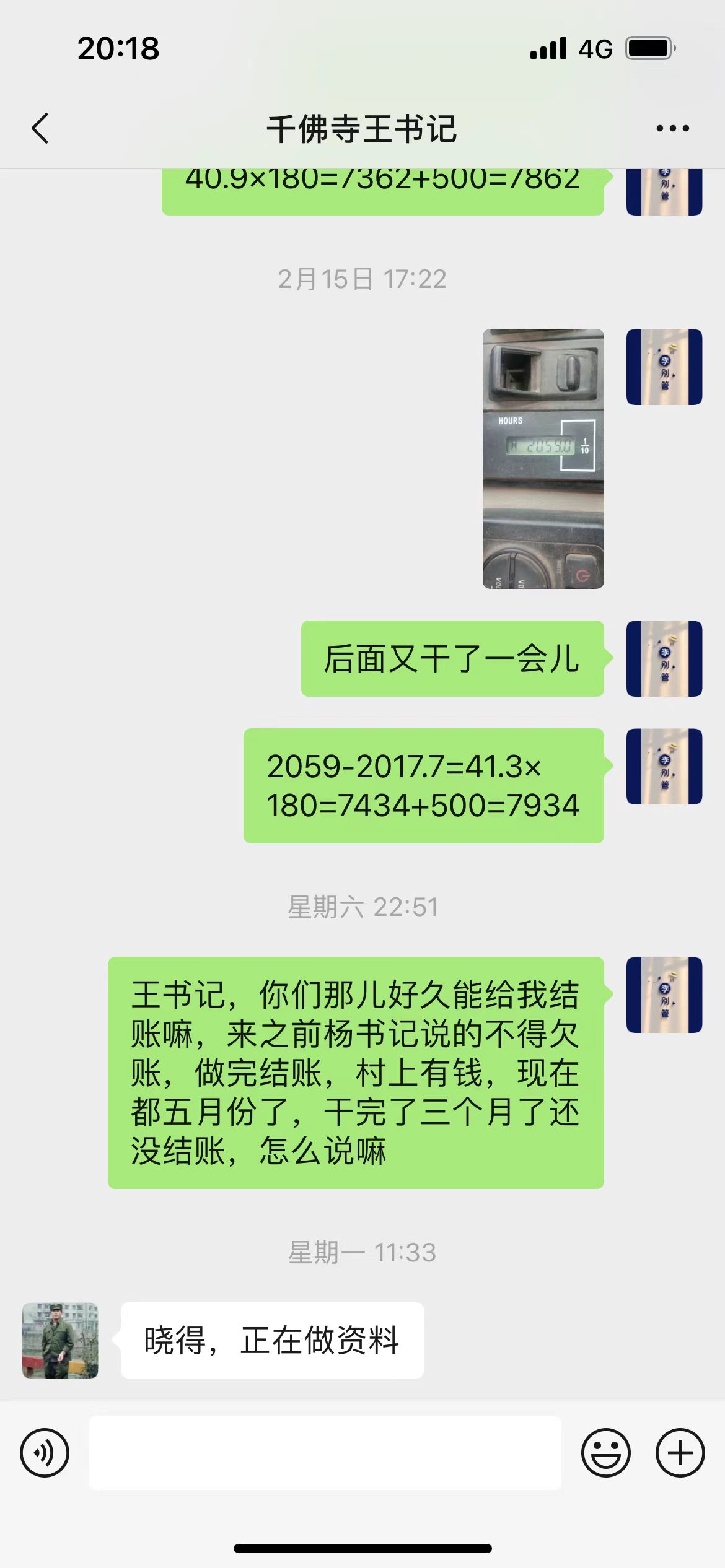
Task: Open my avatar next to 后面又干了一会儿
Action: pos(664,658)
